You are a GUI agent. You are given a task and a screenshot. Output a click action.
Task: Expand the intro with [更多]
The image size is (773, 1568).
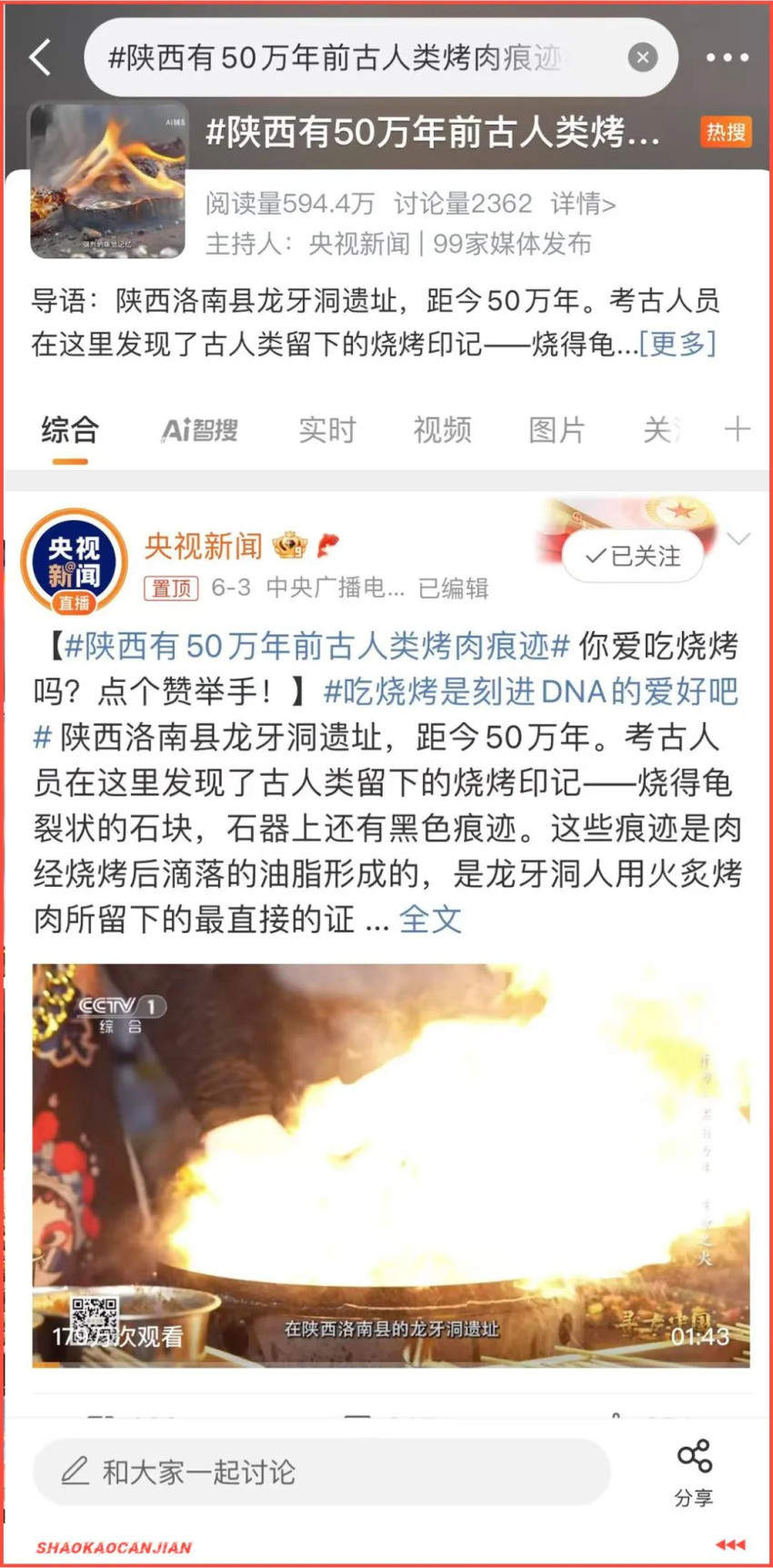(x=678, y=344)
